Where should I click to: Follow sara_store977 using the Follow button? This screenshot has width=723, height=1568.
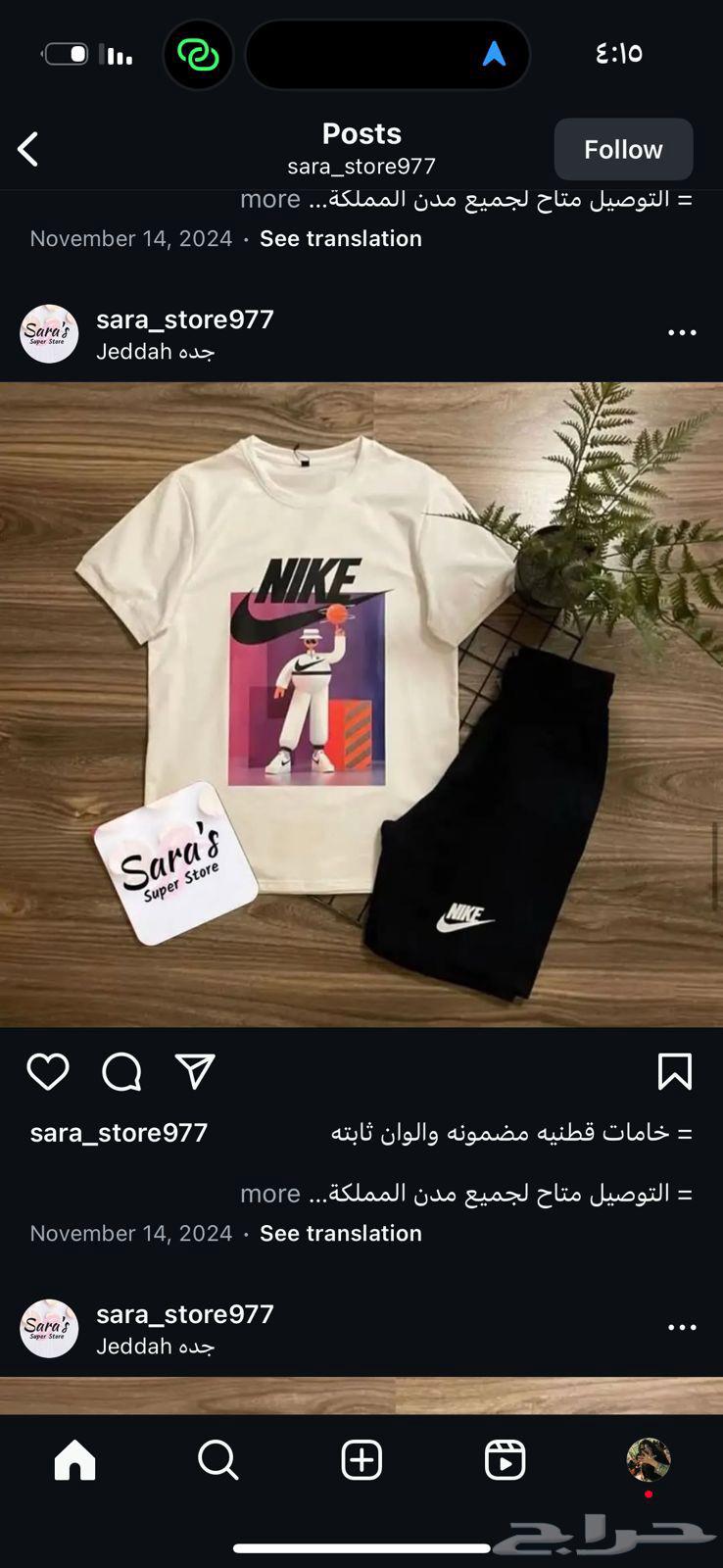623,149
